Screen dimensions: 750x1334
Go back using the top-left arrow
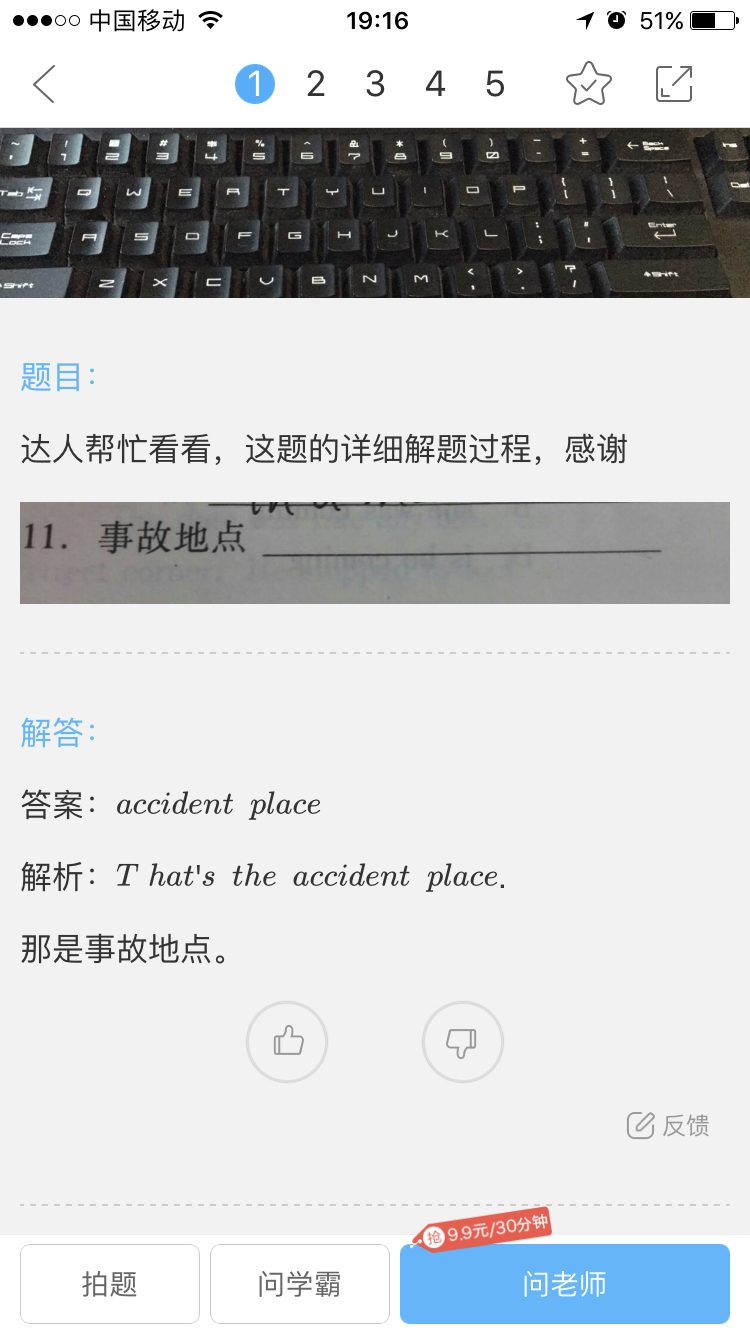44,84
